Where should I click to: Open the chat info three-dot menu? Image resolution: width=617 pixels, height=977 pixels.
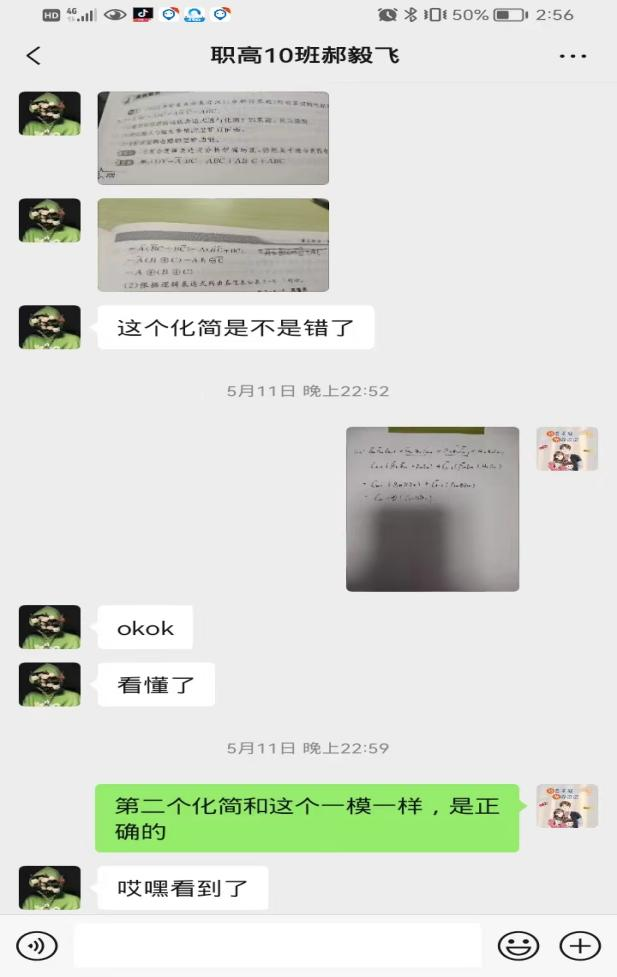pos(573,56)
